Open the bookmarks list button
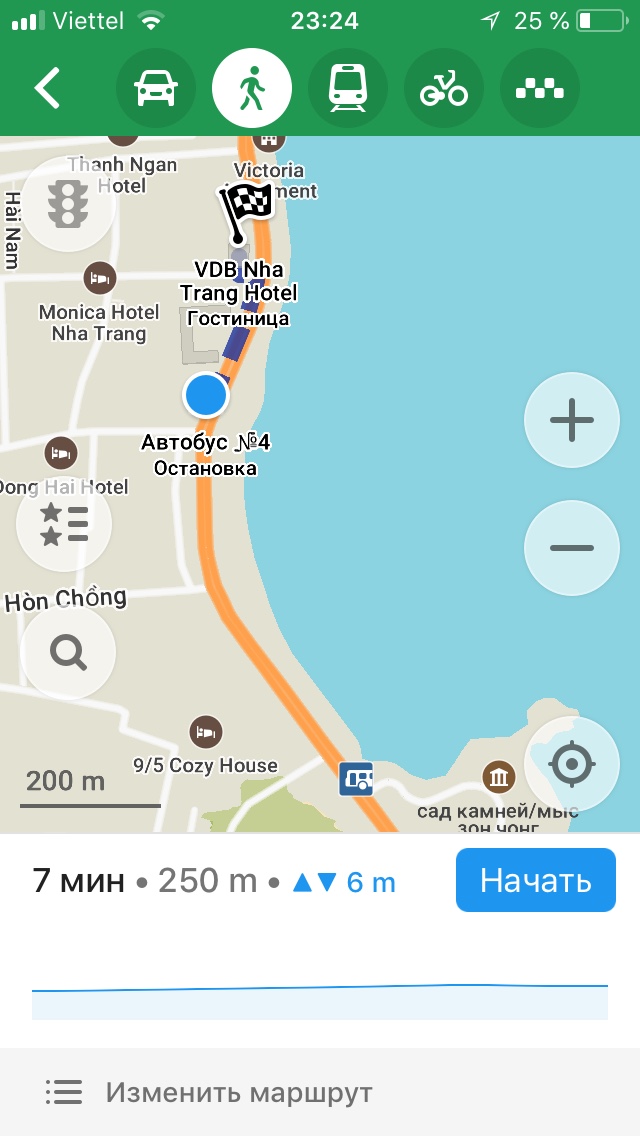Viewport: 640px width, 1136px height. [x=65, y=525]
